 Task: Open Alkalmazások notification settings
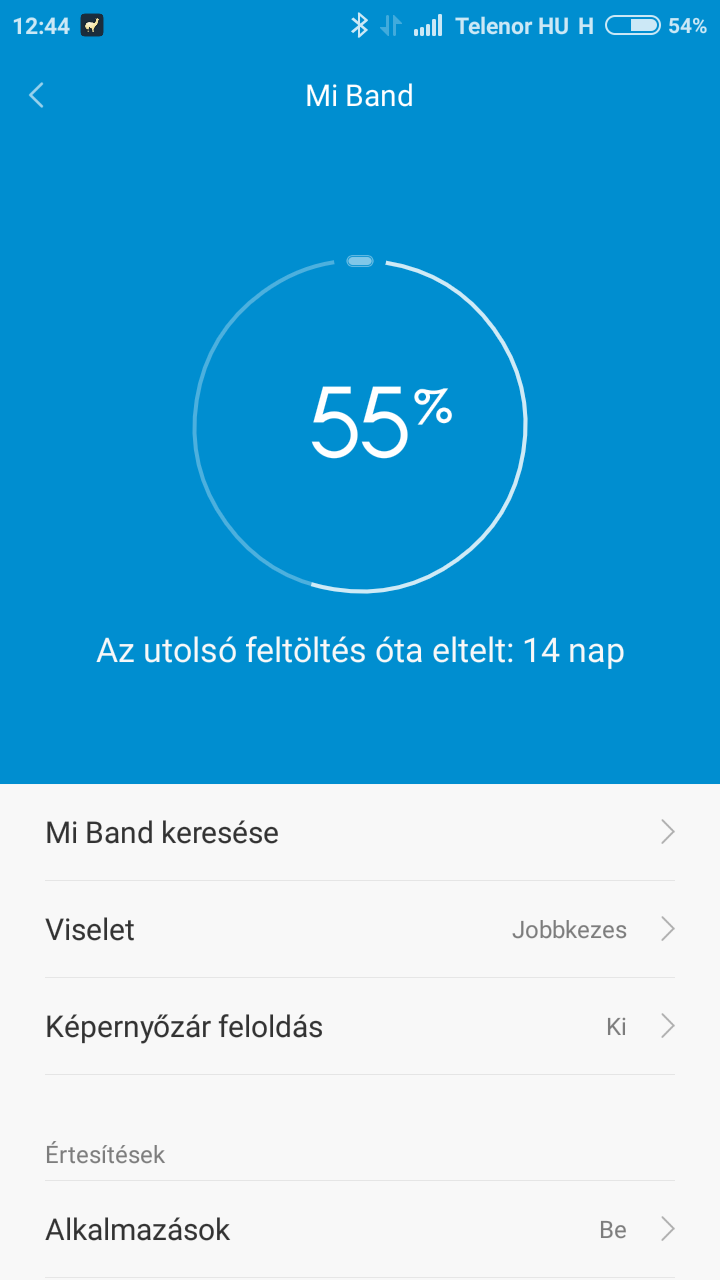click(x=360, y=1229)
